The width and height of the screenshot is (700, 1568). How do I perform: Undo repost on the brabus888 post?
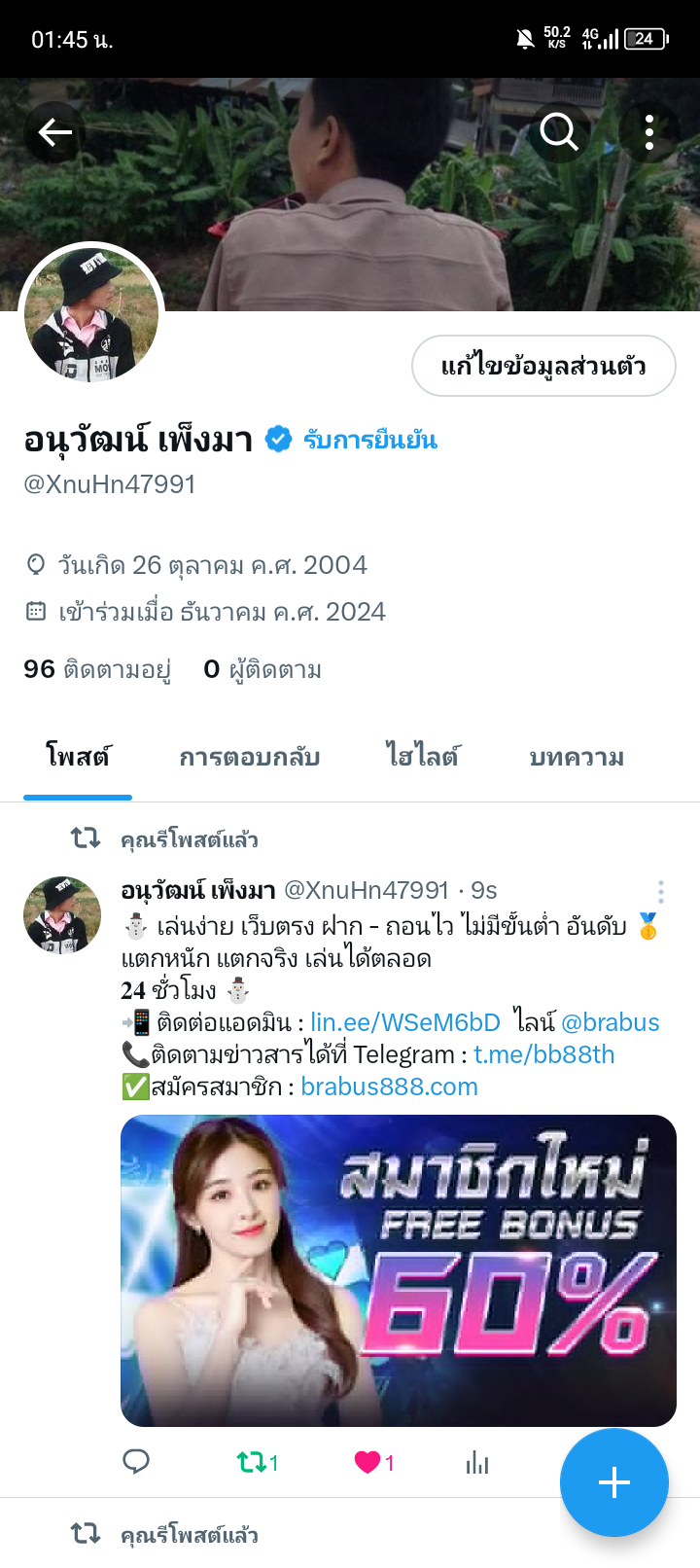(252, 1462)
